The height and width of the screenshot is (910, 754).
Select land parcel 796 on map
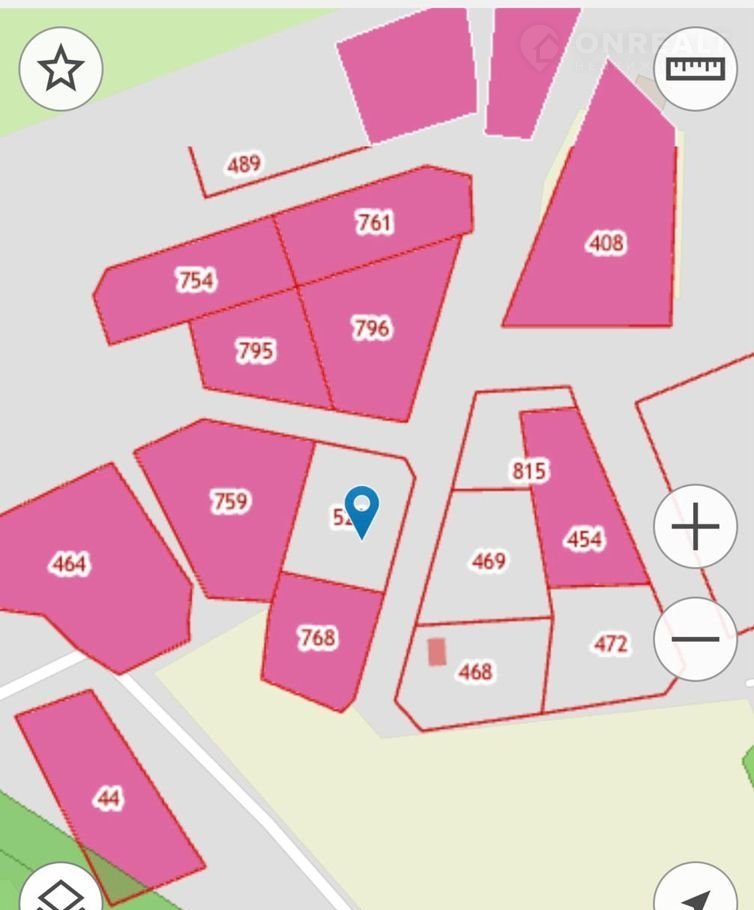click(x=371, y=328)
